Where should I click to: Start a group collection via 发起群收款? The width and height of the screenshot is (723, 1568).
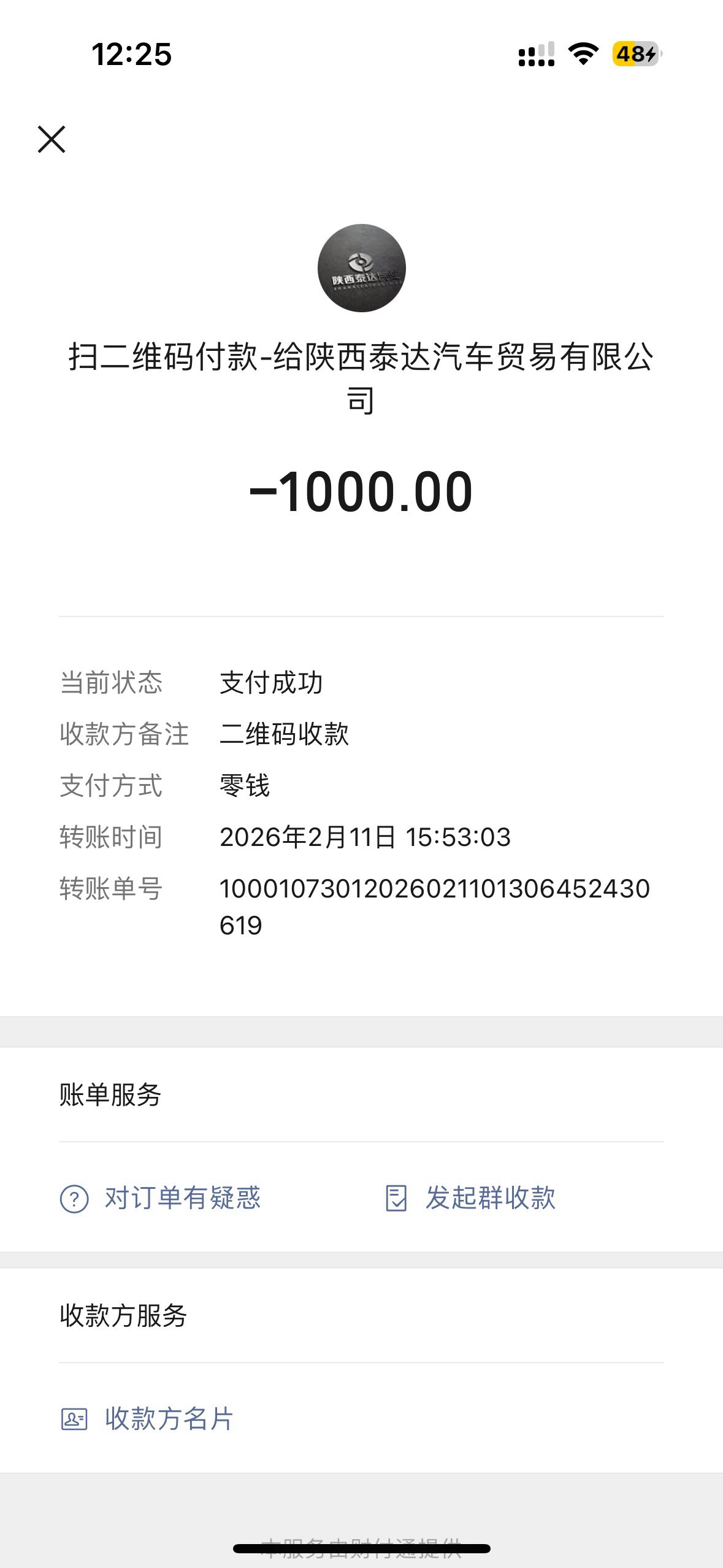[470, 1197]
